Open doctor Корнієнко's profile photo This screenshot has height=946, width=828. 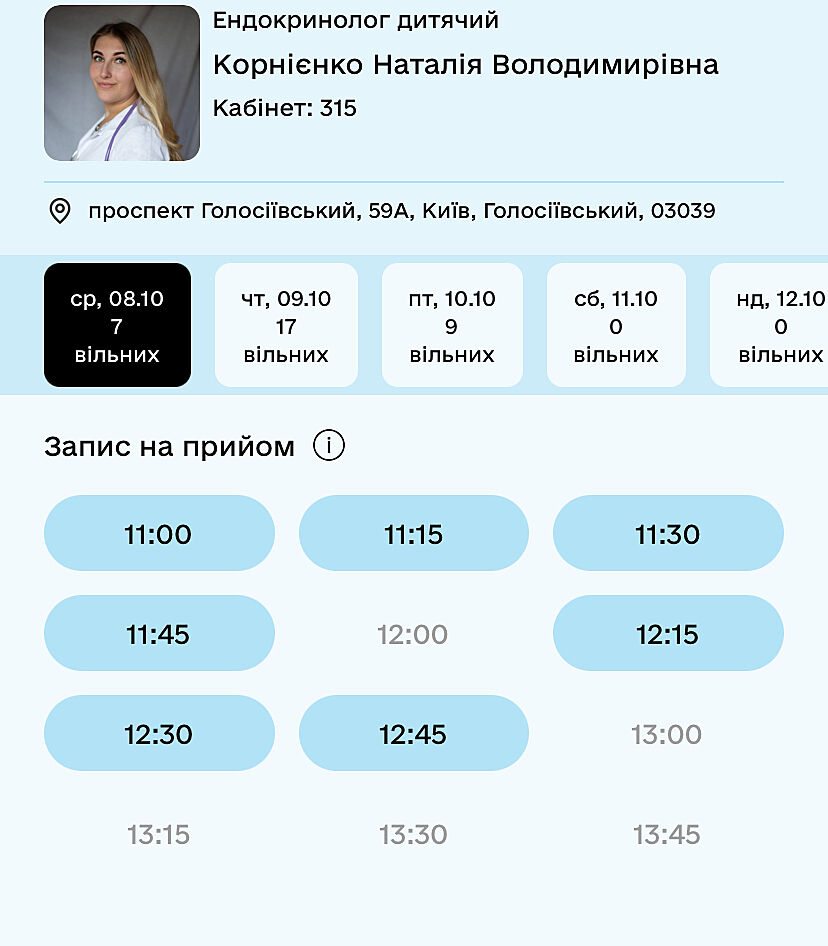coord(122,83)
